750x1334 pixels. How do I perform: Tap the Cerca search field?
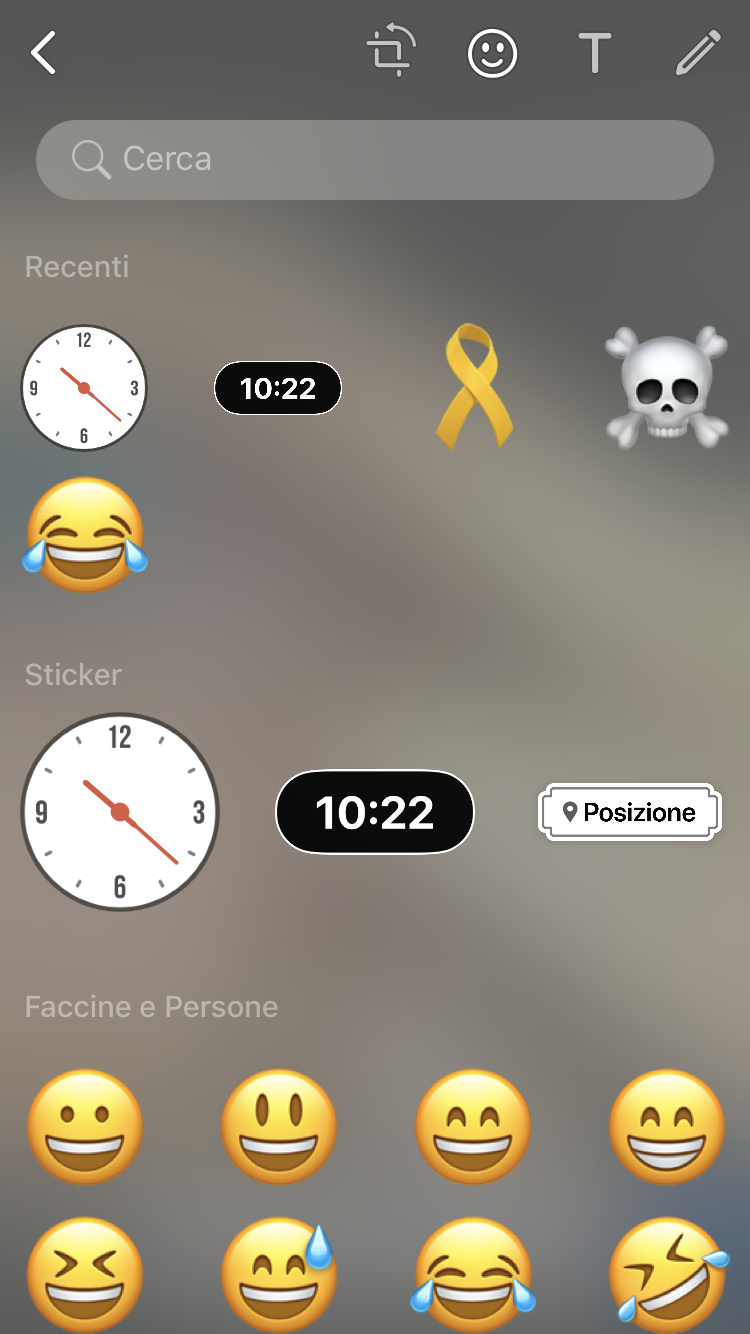(375, 159)
